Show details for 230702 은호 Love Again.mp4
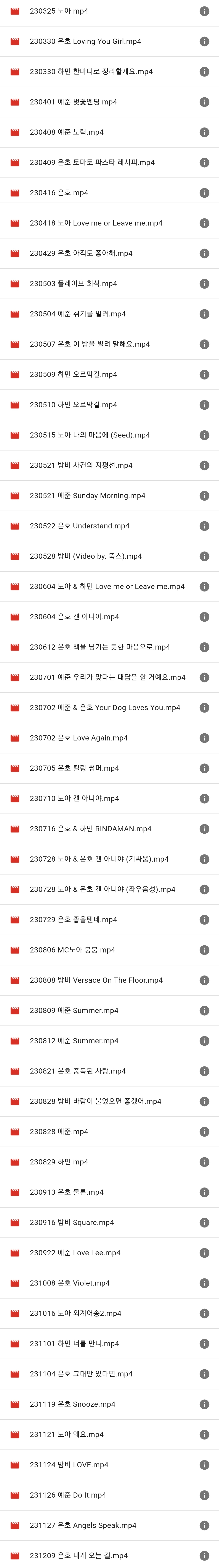Image resolution: width=219 pixels, height=1568 pixels. tap(204, 738)
